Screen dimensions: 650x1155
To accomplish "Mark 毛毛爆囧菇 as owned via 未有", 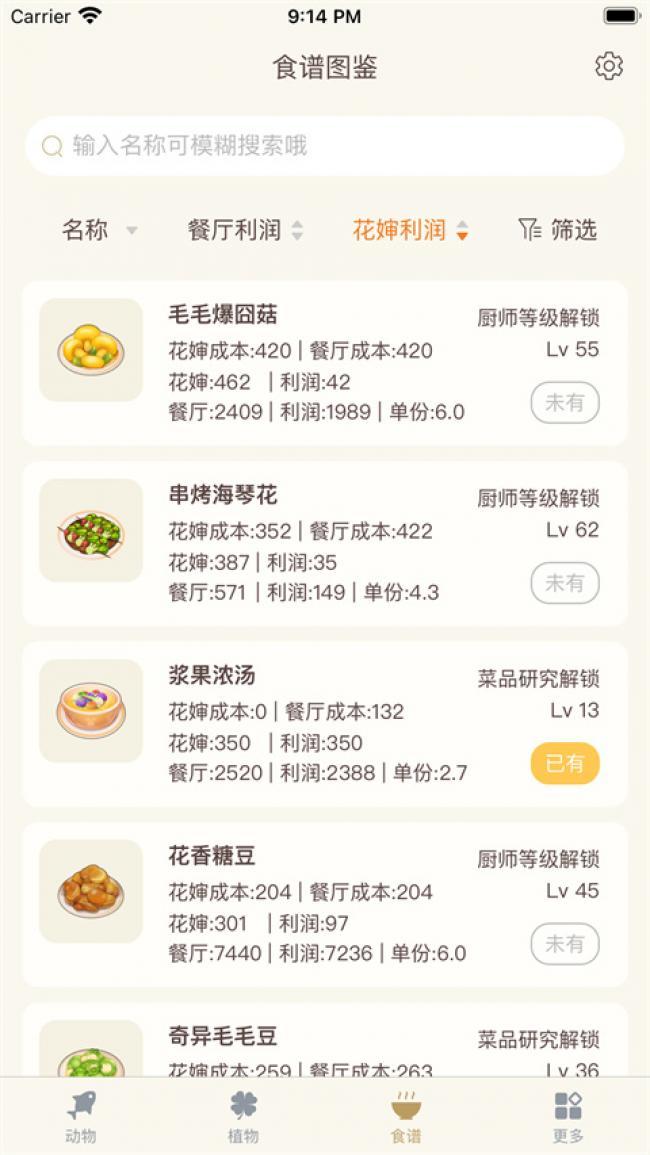I will pyautogui.click(x=564, y=403).
